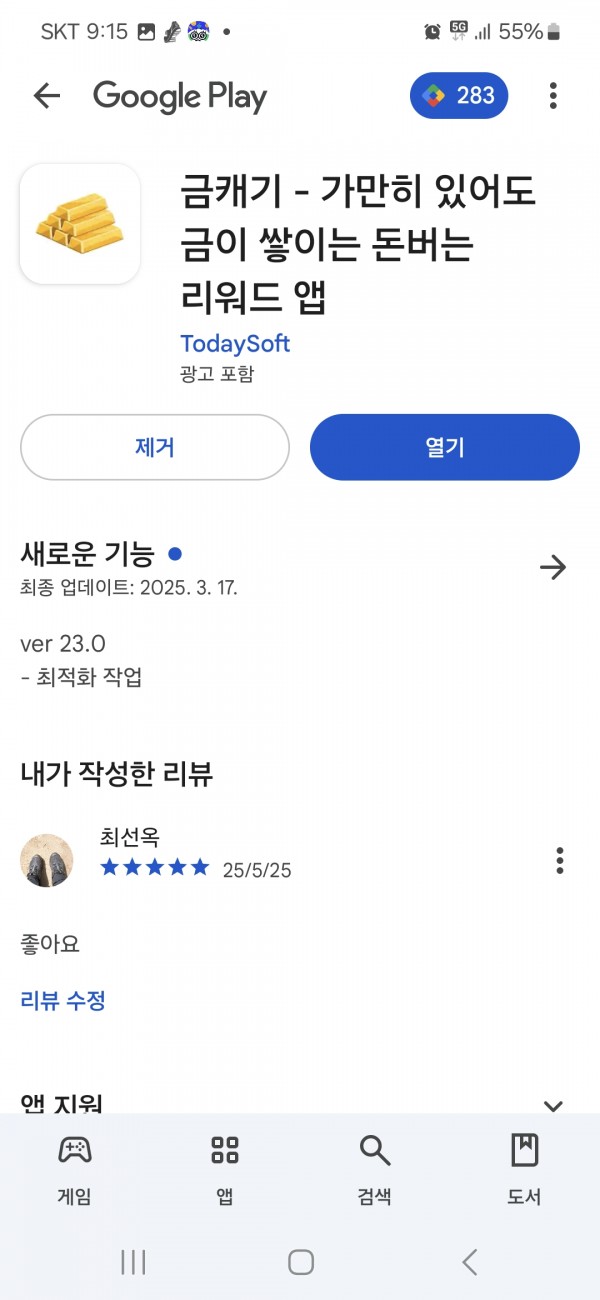Open the overflow menu in the app bar
This screenshot has width=600, height=1300.
(553, 96)
